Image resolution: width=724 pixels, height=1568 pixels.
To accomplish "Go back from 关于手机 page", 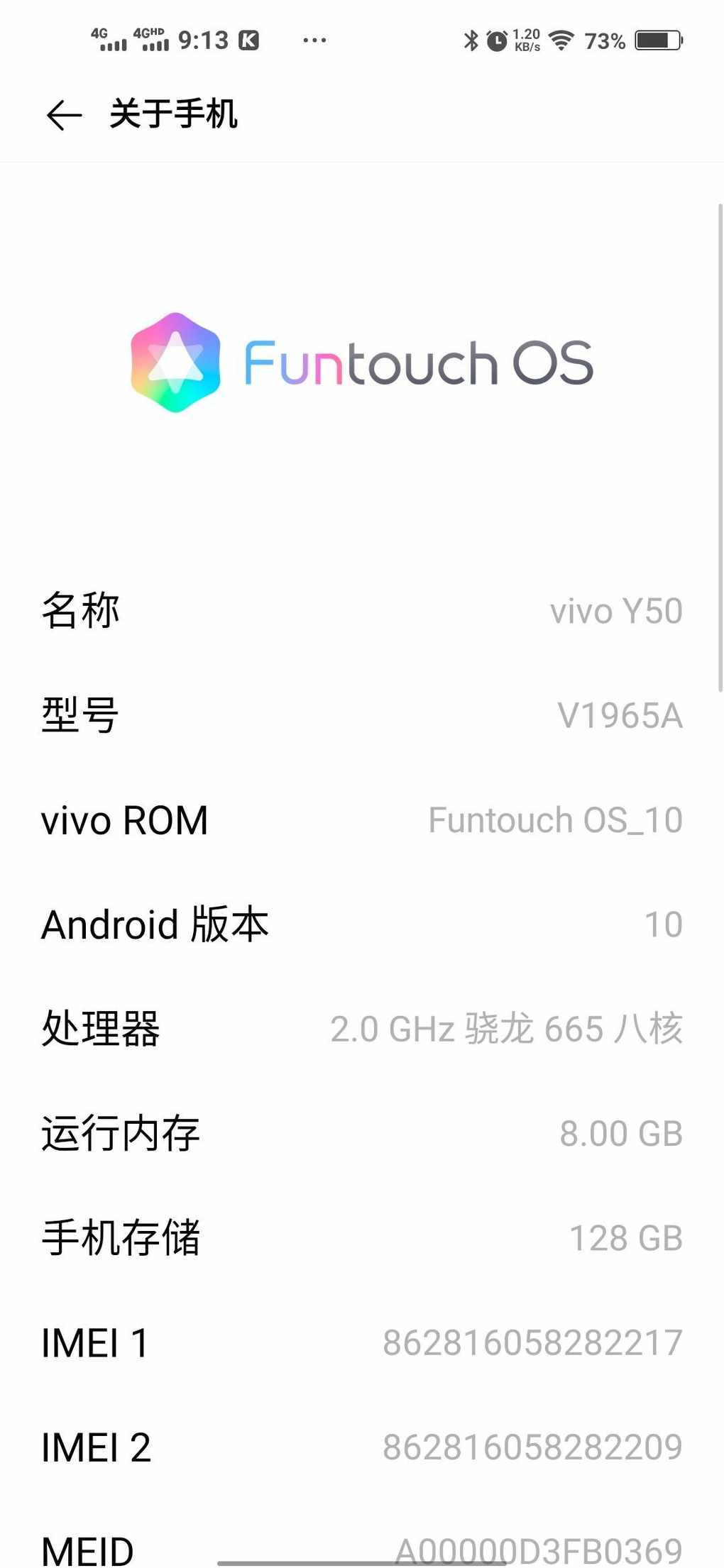I will [x=64, y=115].
